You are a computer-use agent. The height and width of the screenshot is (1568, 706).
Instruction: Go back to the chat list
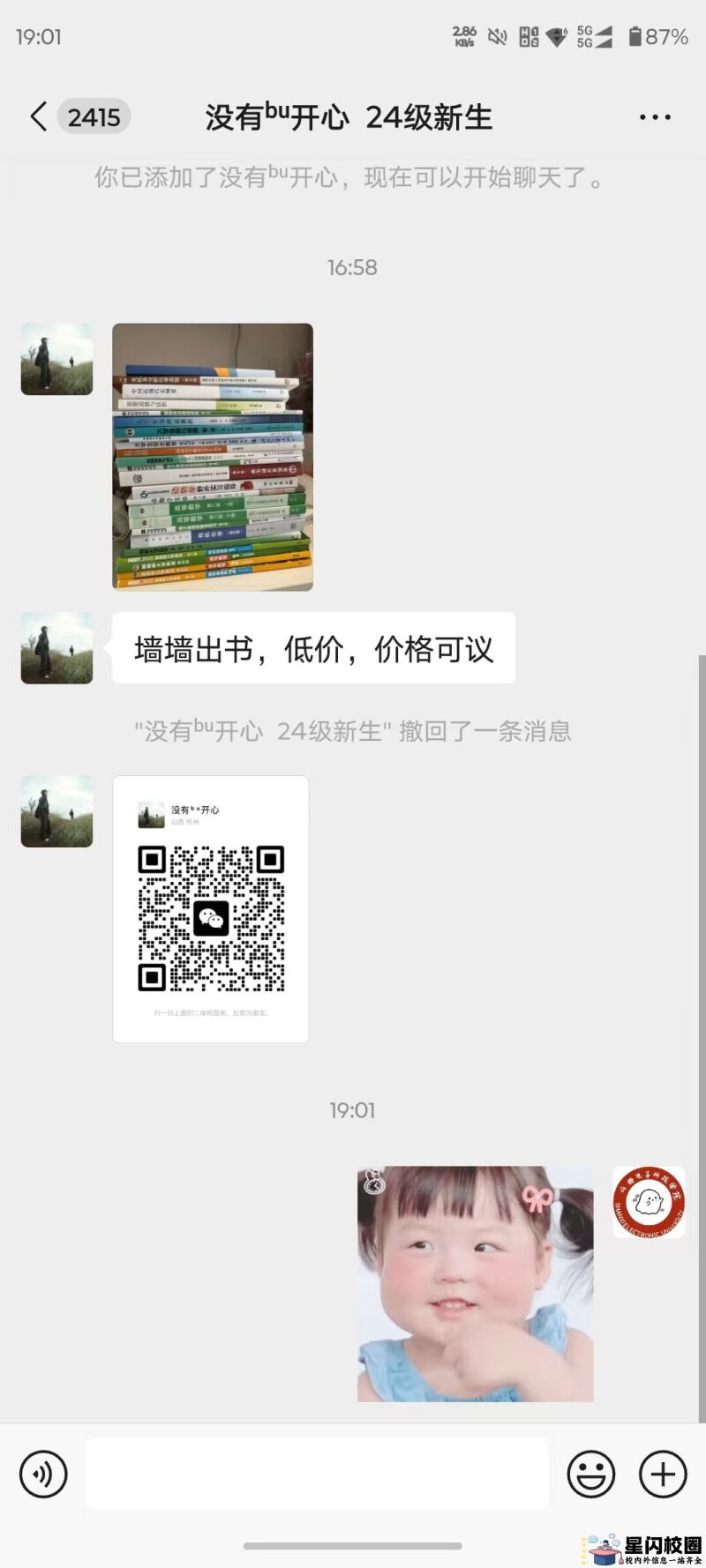coord(39,116)
